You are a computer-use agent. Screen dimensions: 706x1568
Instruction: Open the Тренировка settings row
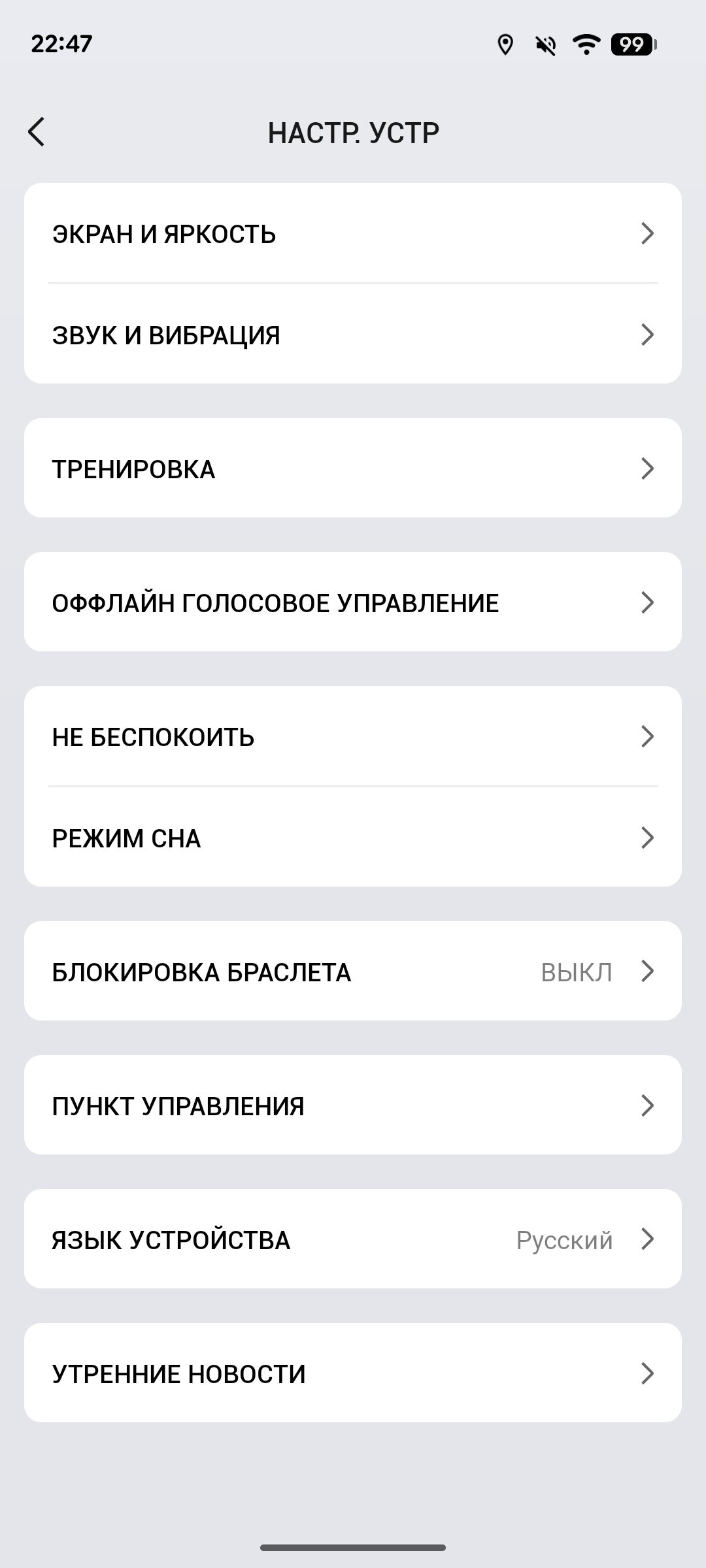coord(353,468)
